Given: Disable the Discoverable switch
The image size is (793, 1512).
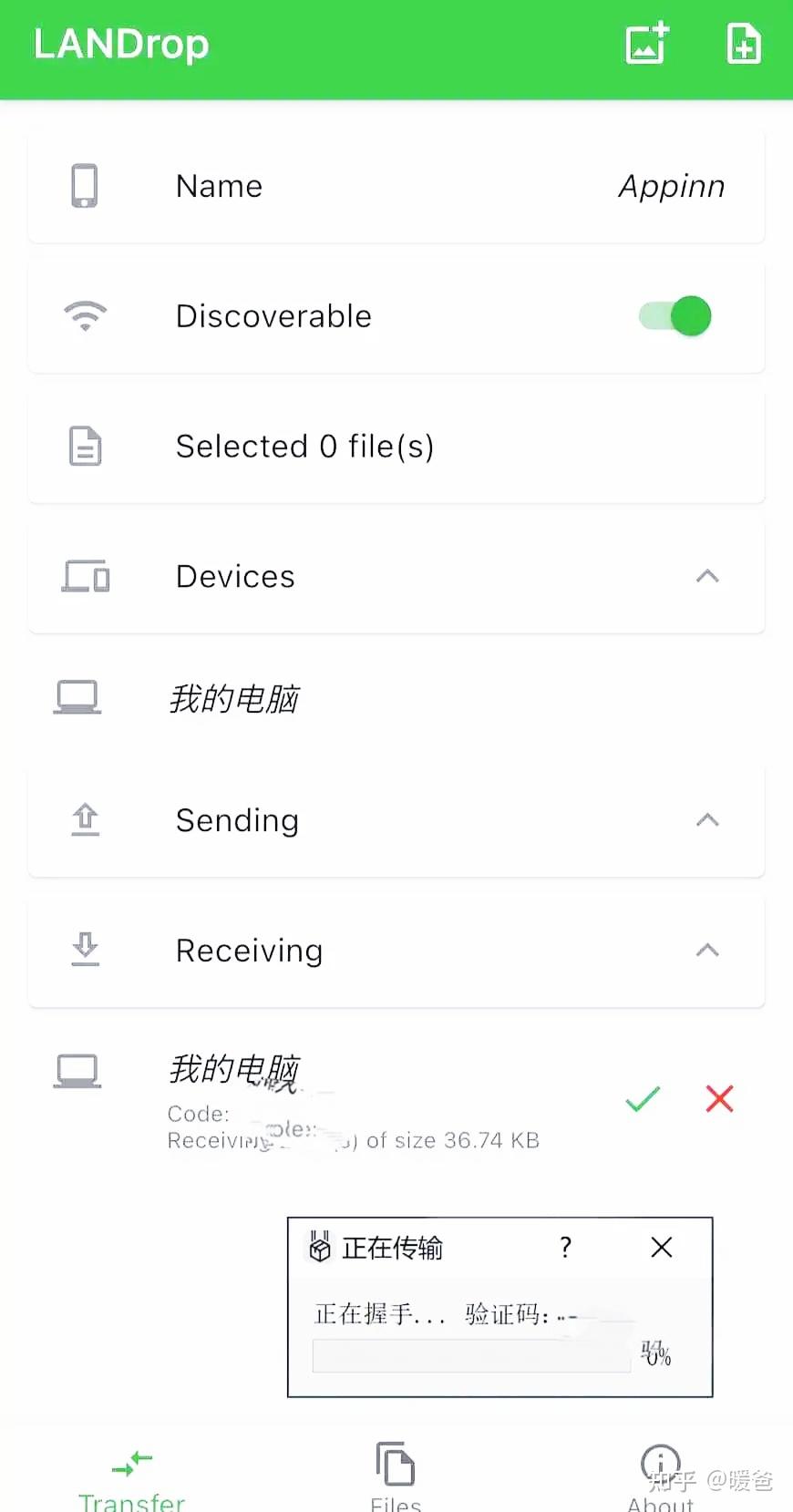Looking at the screenshot, I should coord(673,316).
